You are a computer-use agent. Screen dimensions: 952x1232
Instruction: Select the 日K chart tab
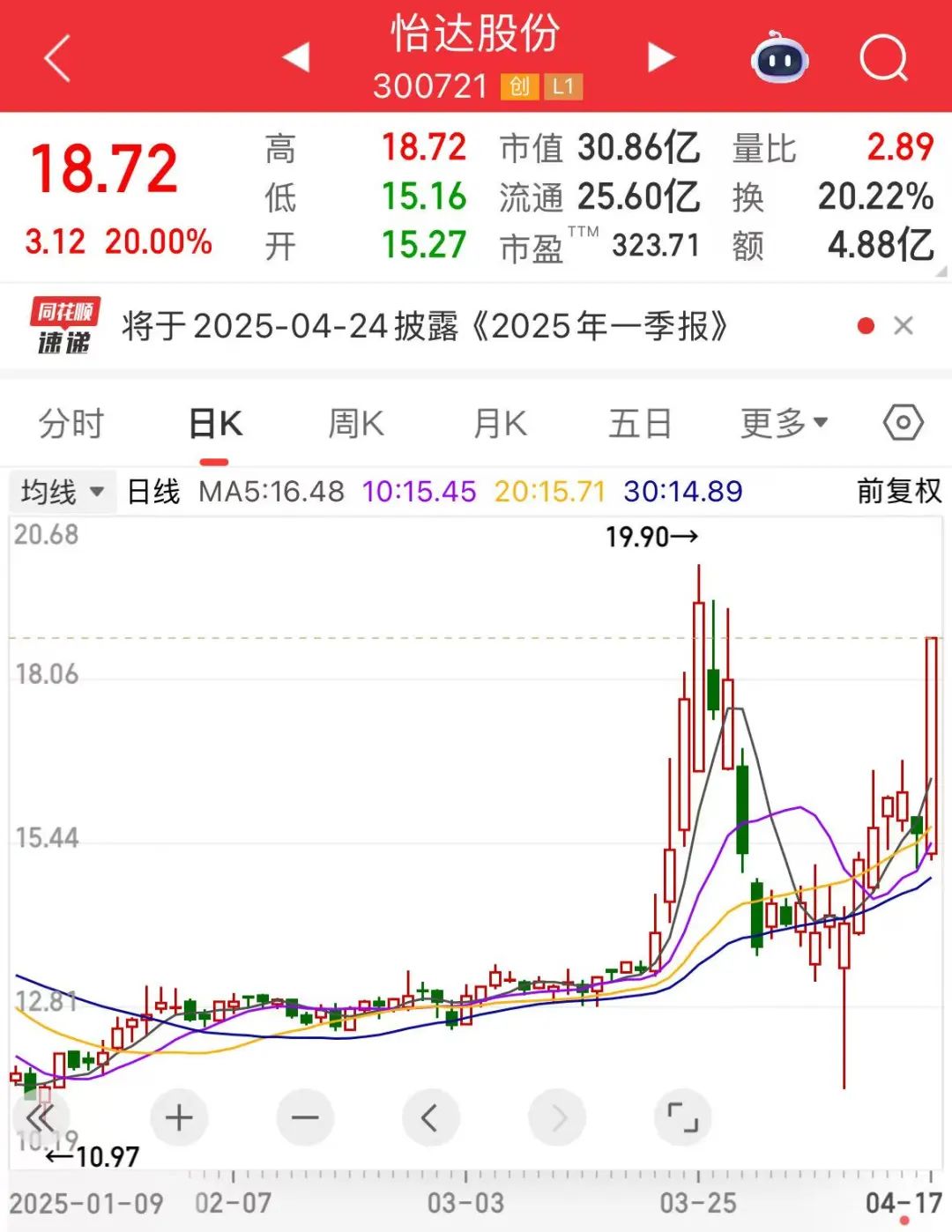pyautogui.click(x=215, y=424)
